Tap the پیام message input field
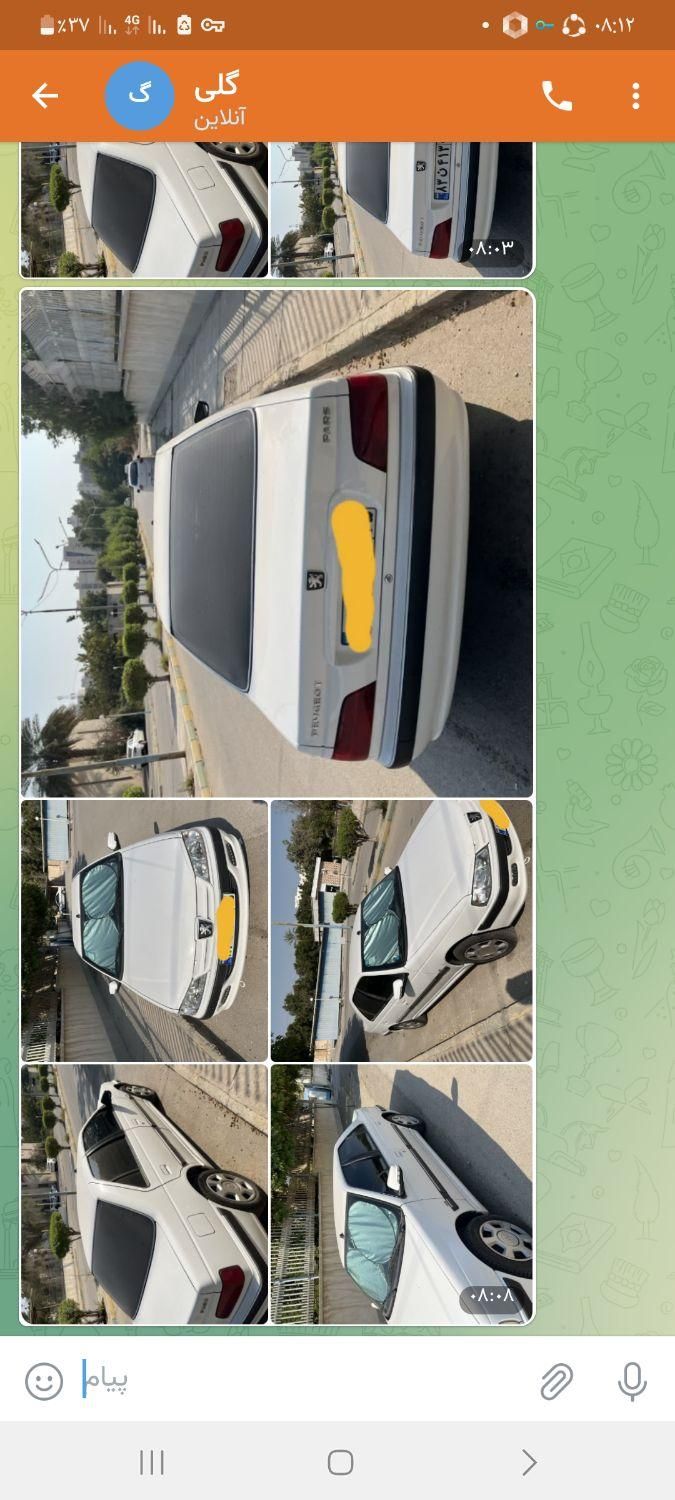This screenshot has height=1500, width=675. tap(300, 1381)
